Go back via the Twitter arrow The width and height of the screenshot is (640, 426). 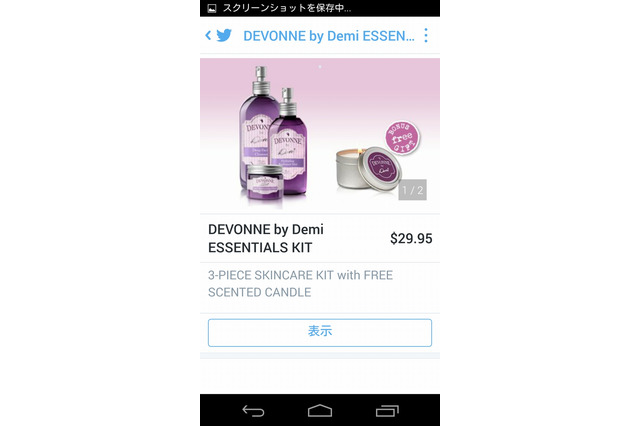[218, 36]
